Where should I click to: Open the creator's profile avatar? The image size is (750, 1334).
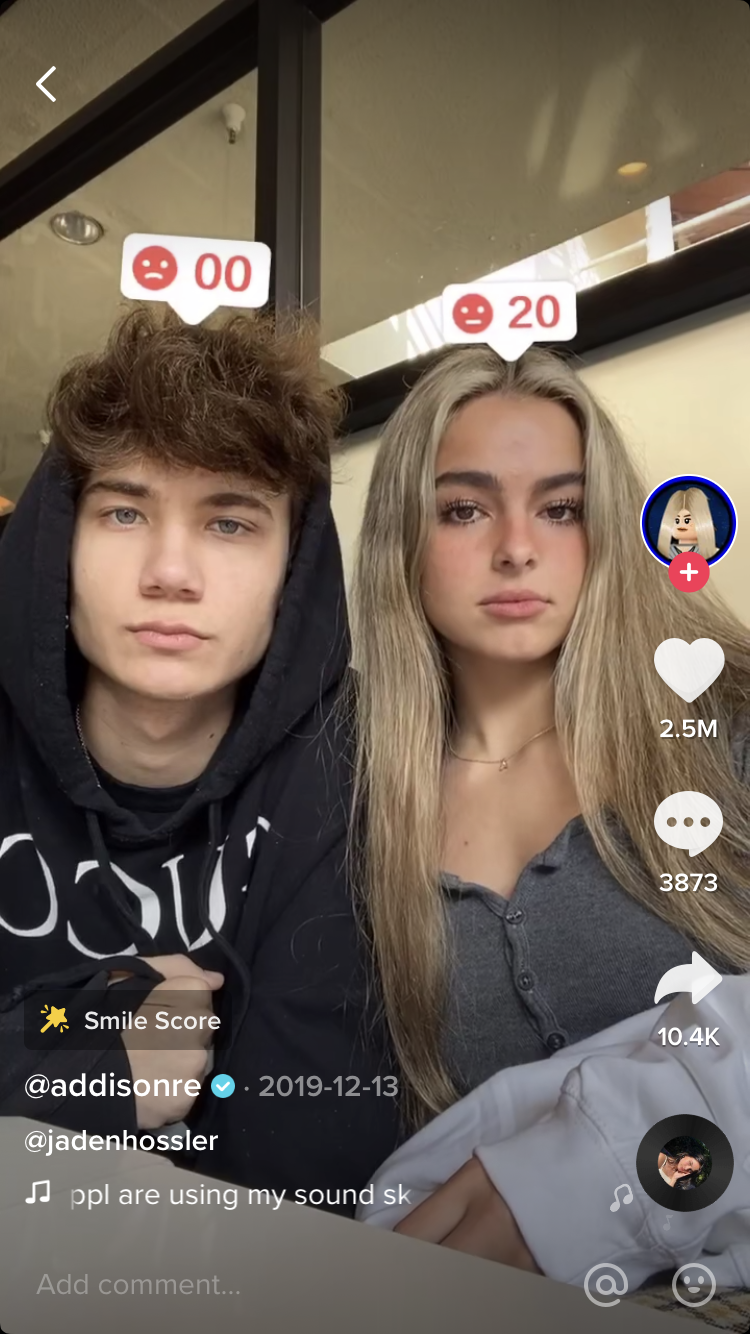(688, 523)
